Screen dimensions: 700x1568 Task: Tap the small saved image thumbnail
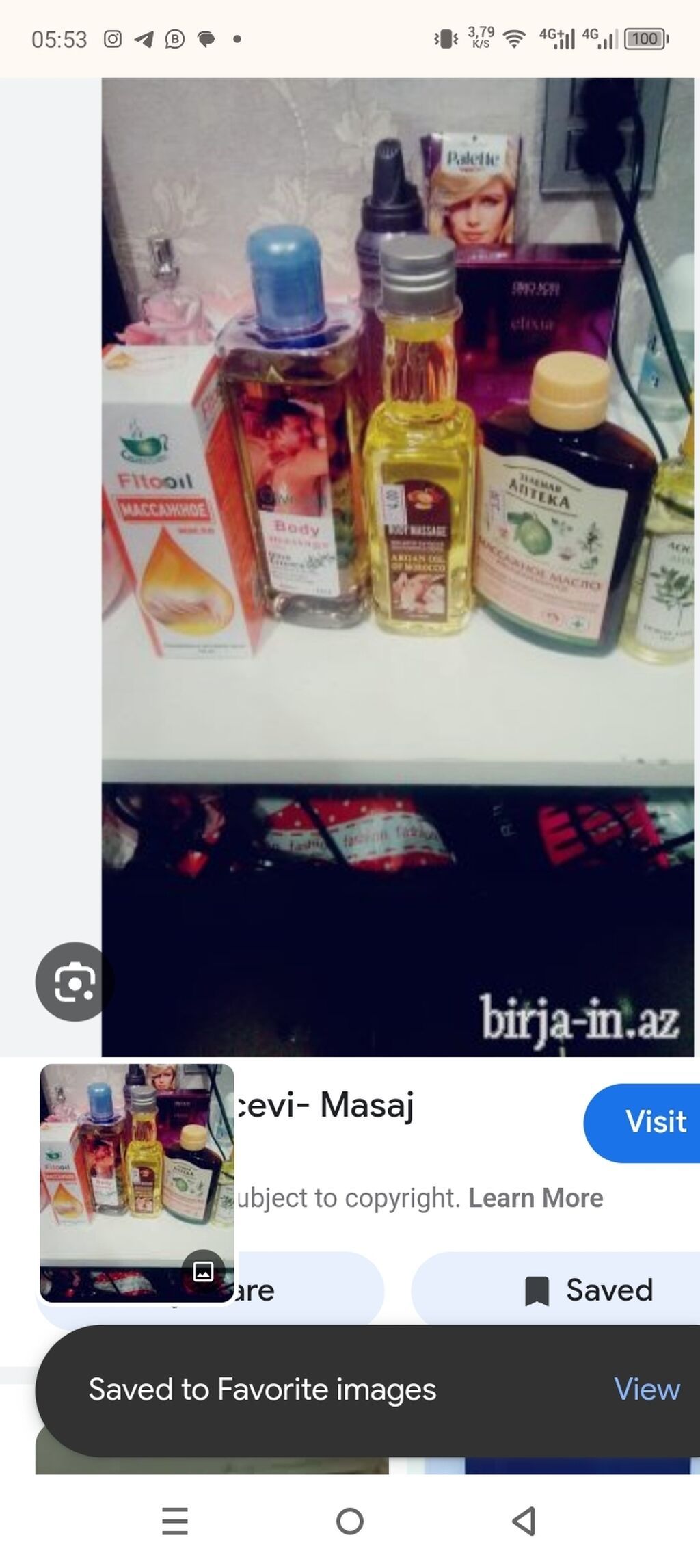[137, 1183]
